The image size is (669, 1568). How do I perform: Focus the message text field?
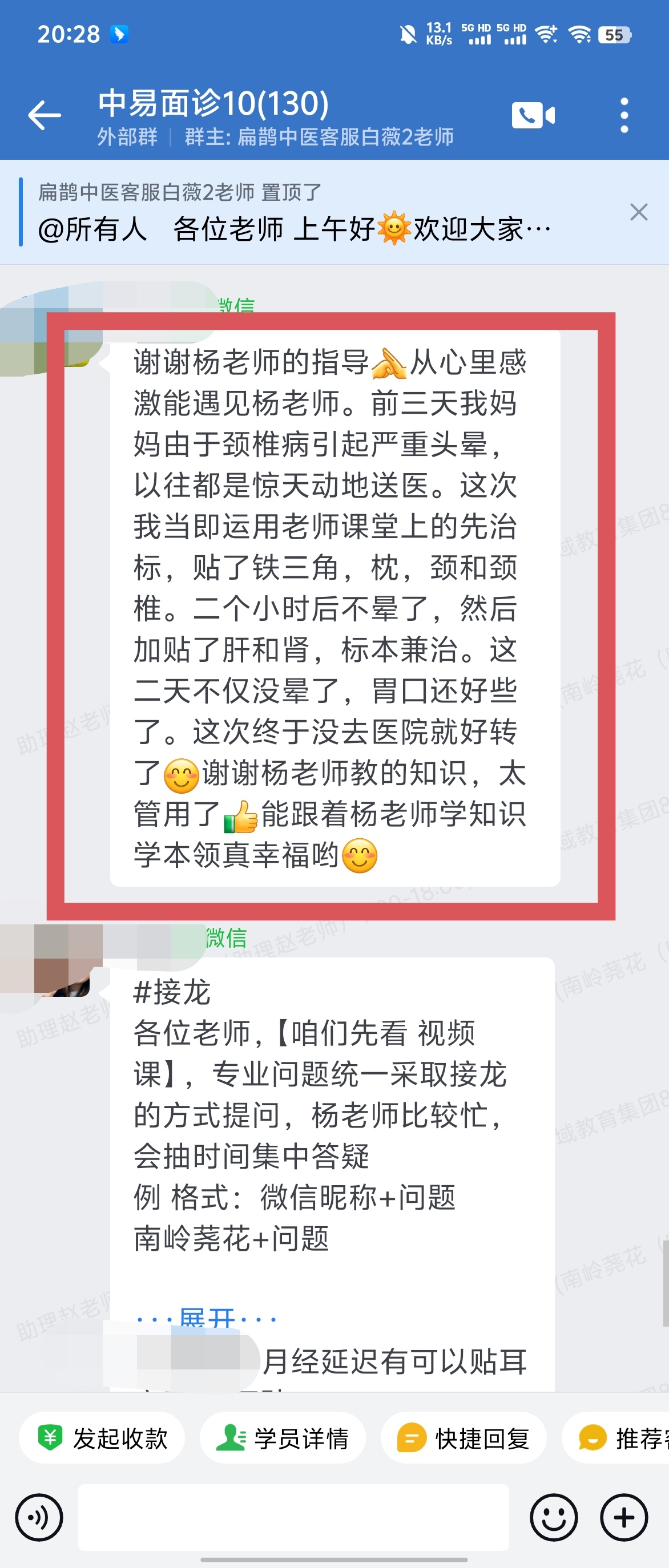coord(293,1517)
